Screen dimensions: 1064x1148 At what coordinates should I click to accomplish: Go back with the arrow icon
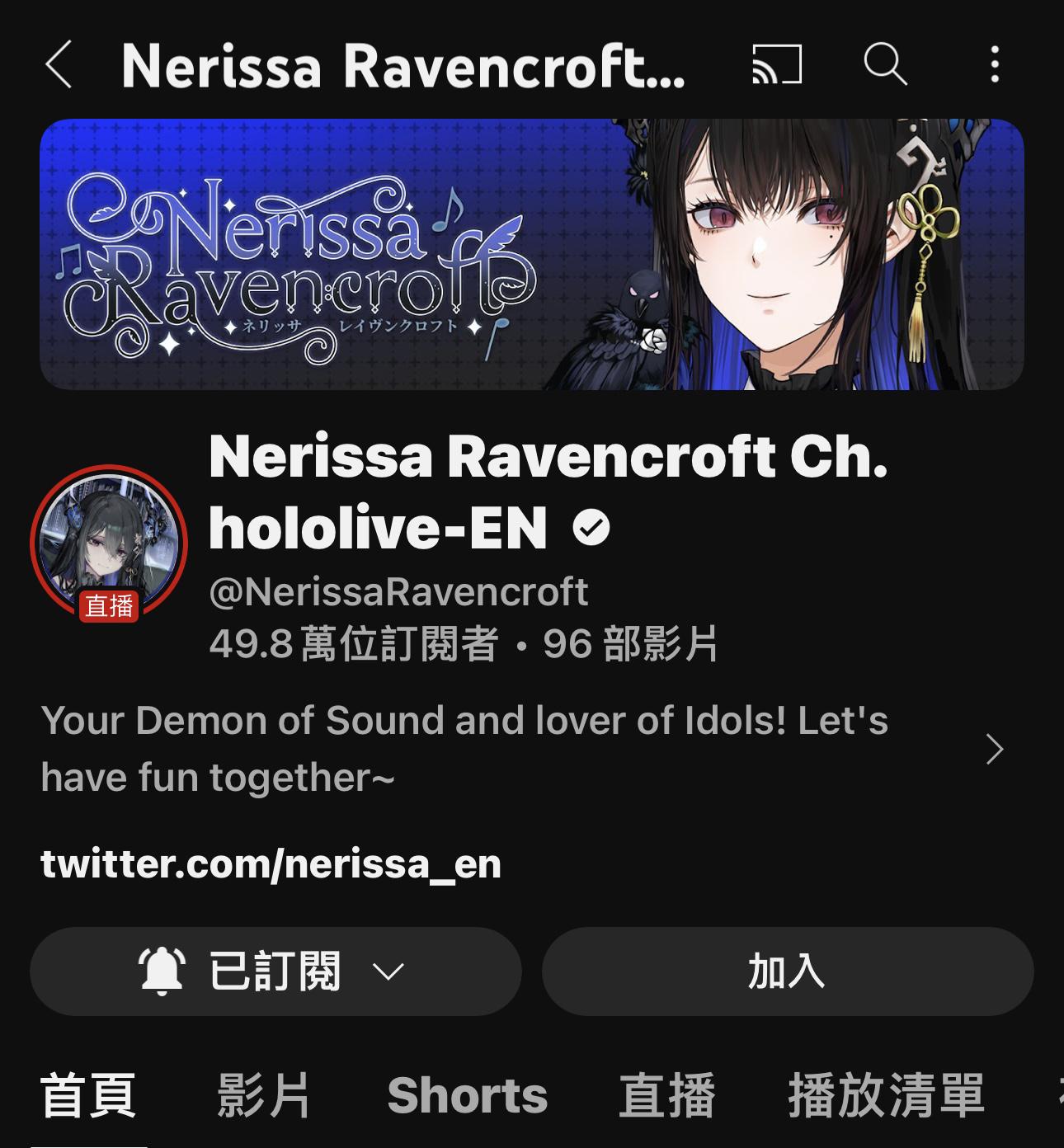pos(59,64)
